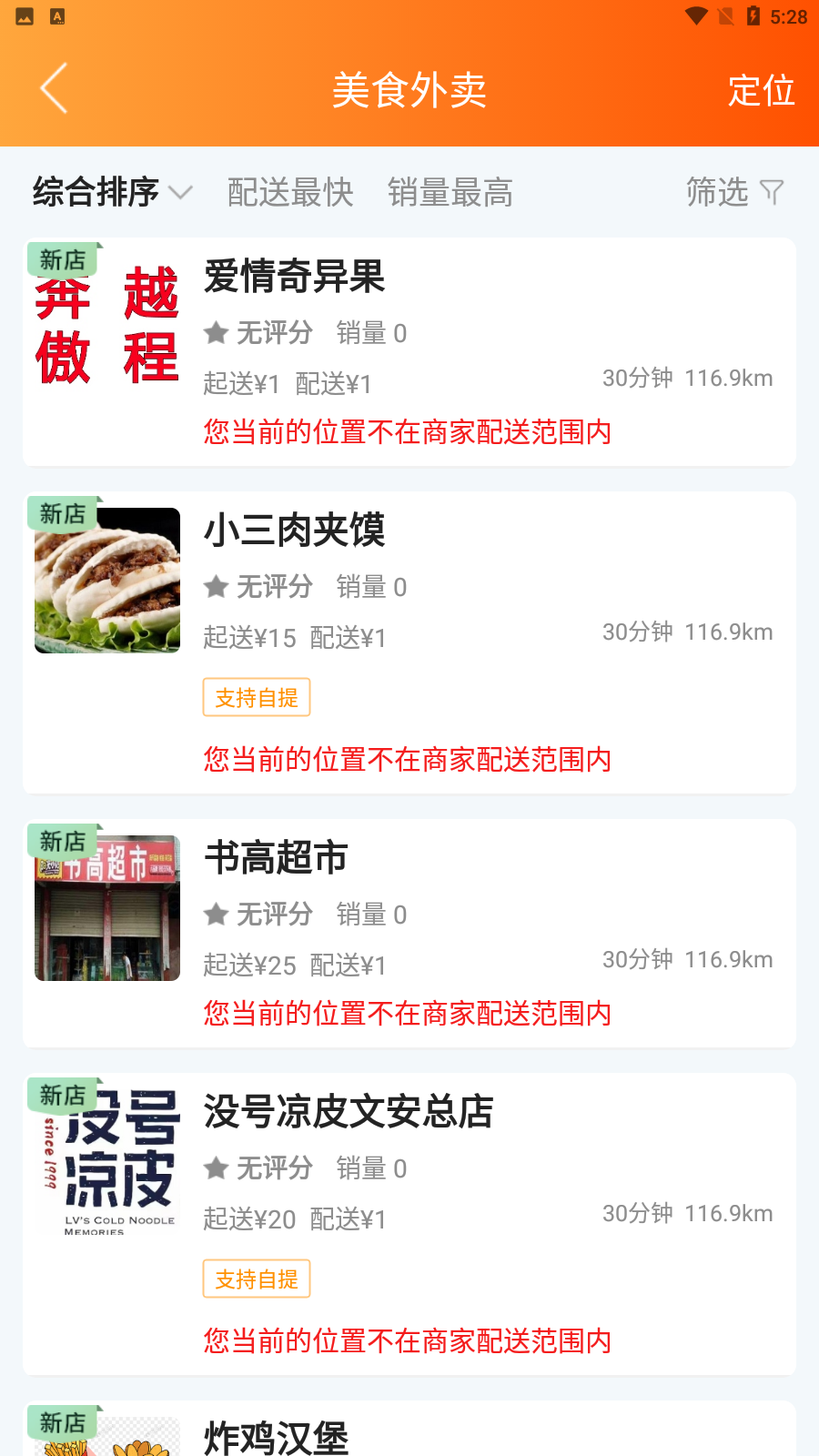
Task: Tap the star icon next to 小三肉夹馍 rating
Action: coord(216,587)
